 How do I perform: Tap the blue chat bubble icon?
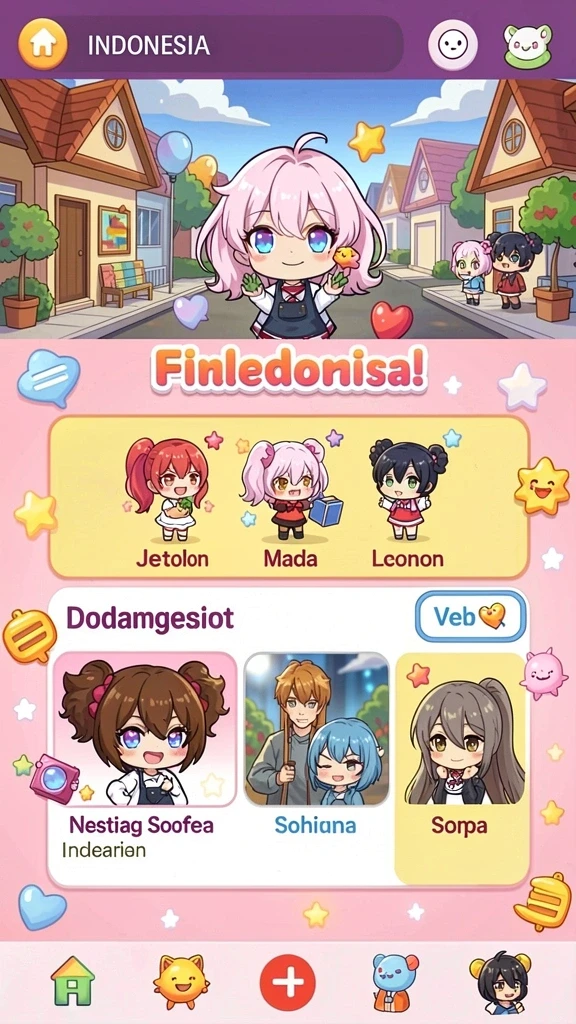49,379
